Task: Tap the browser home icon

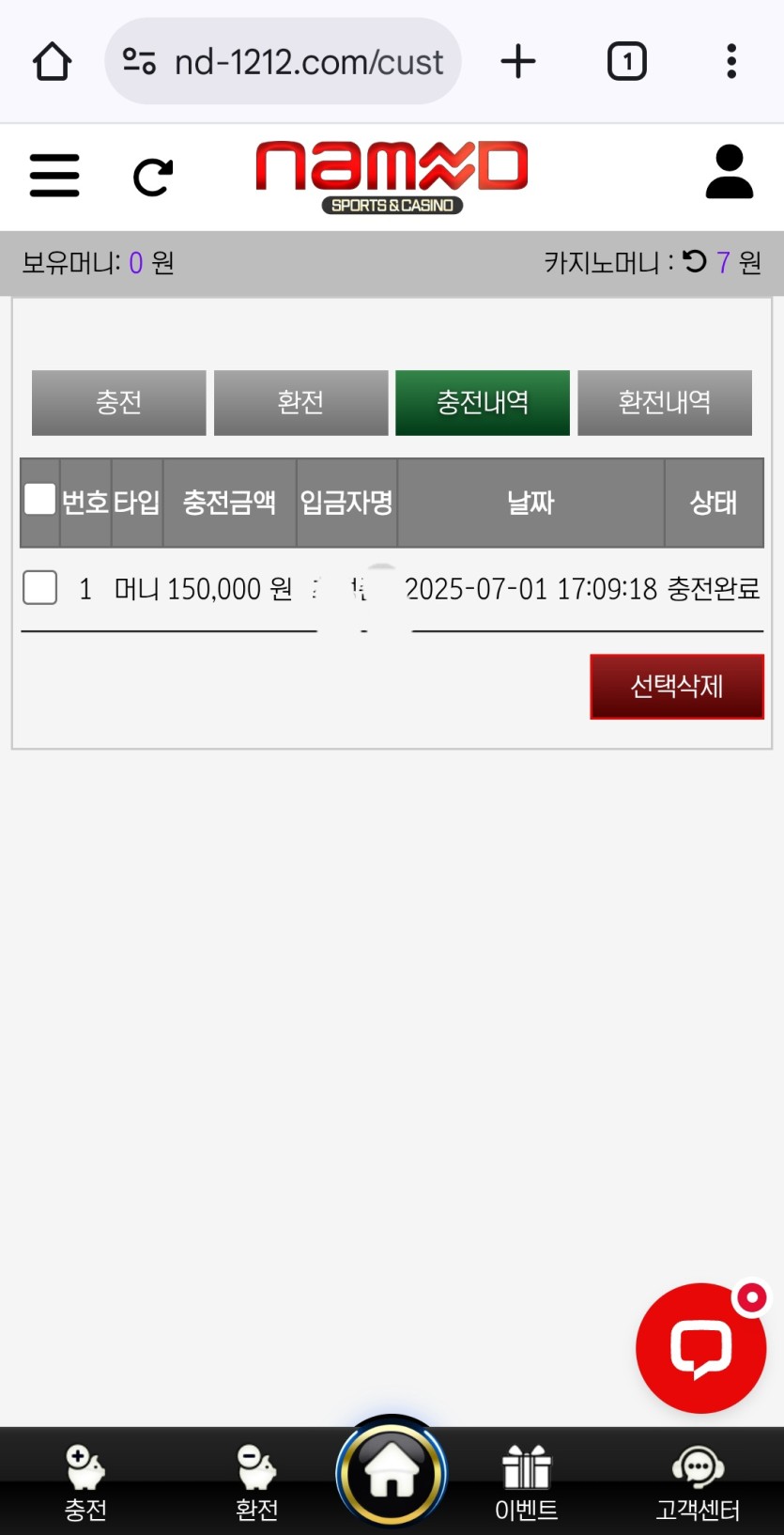Action: click(x=53, y=62)
